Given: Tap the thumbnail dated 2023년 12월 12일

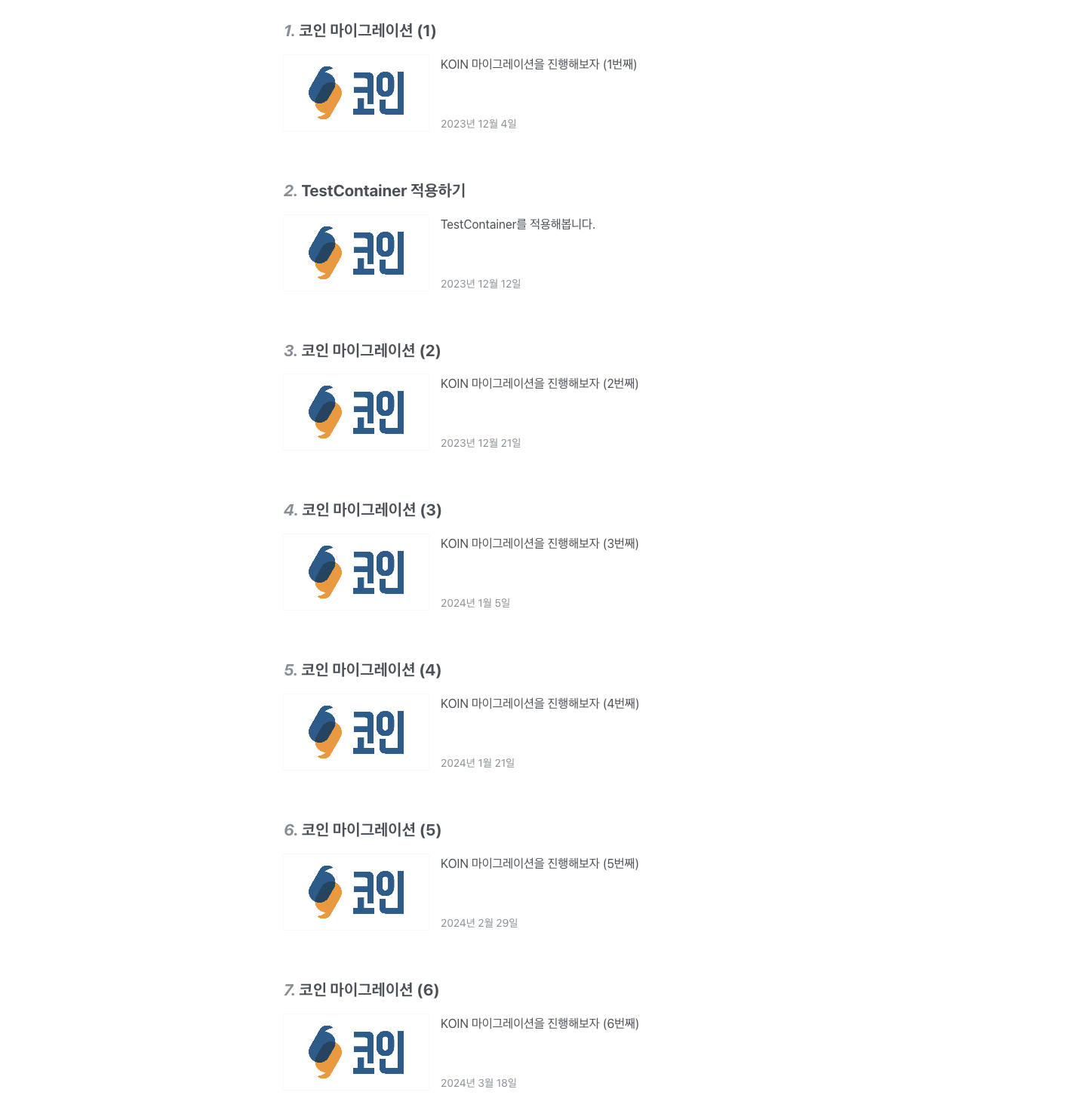Looking at the screenshot, I should pyautogui.click(x=356, y=253).
